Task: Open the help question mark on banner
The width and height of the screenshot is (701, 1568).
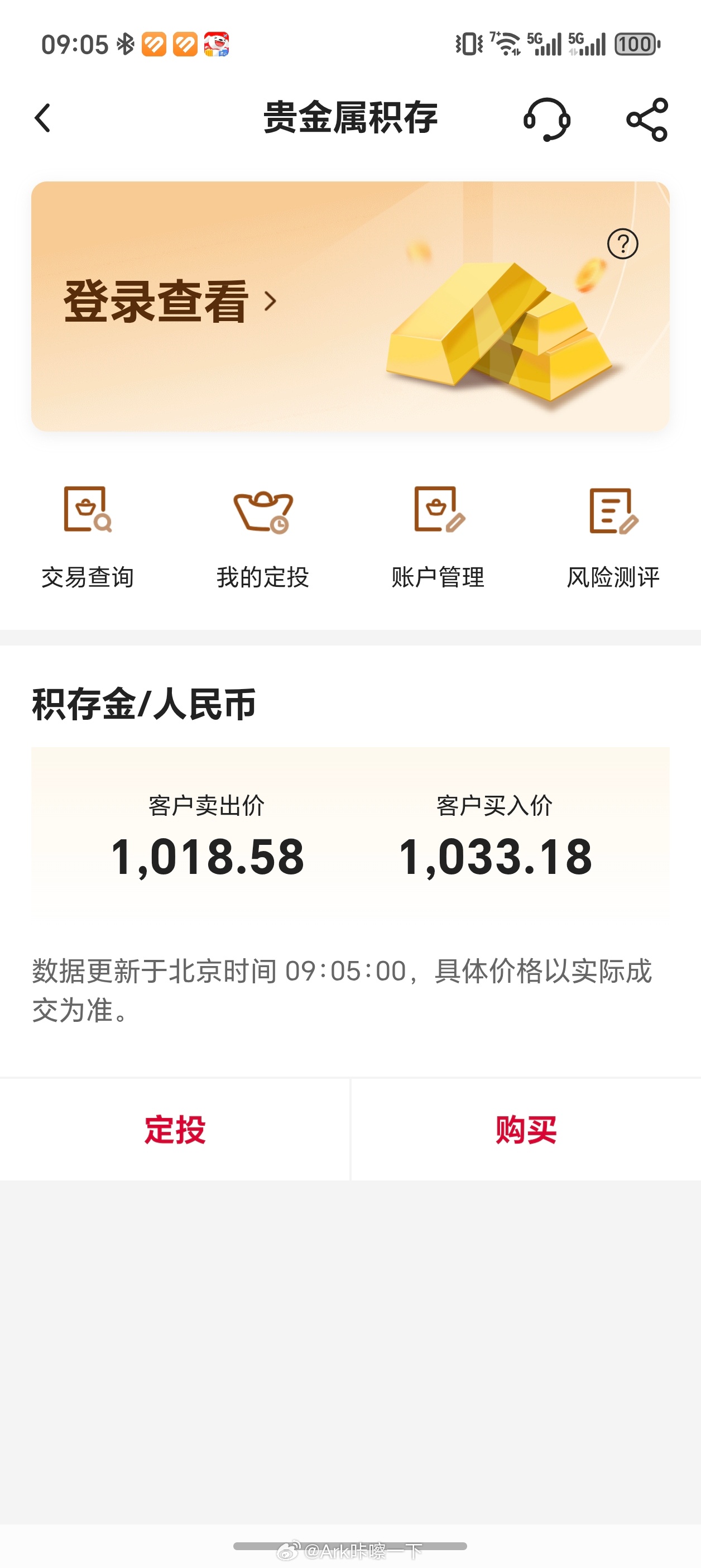Action: pyautogui.click(x=622, y=243)
